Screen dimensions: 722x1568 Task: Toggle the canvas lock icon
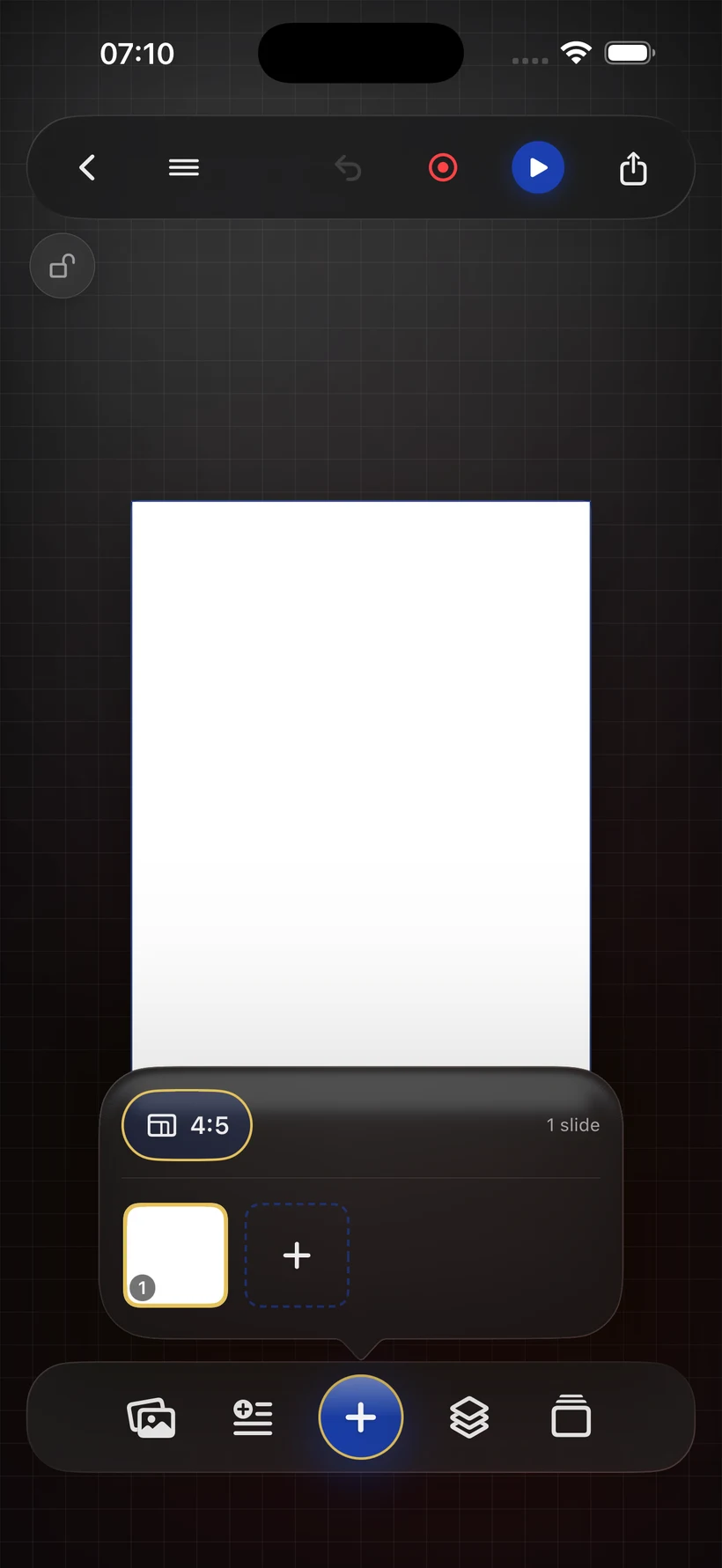(63, 266)
